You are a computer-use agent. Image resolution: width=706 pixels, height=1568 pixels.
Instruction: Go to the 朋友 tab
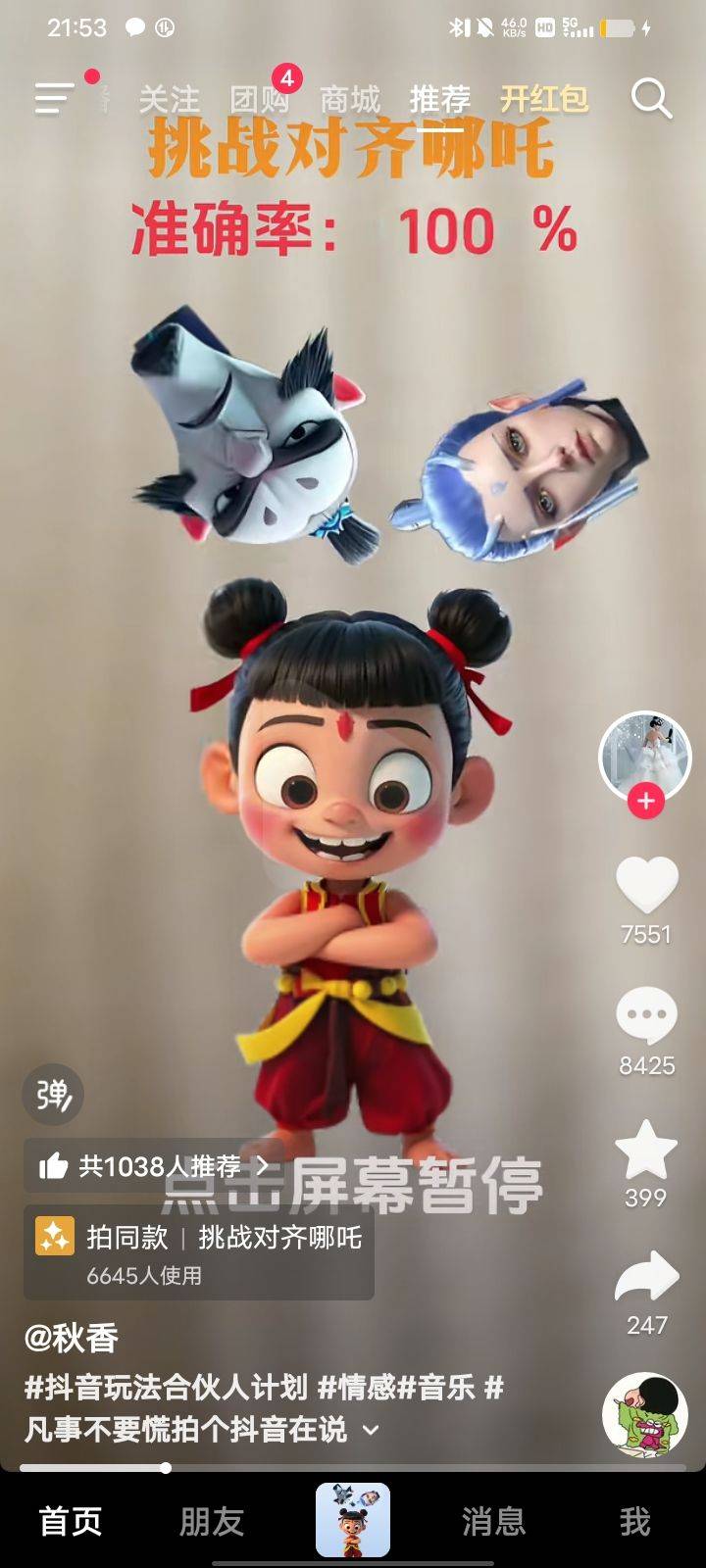pos(212,1521)
